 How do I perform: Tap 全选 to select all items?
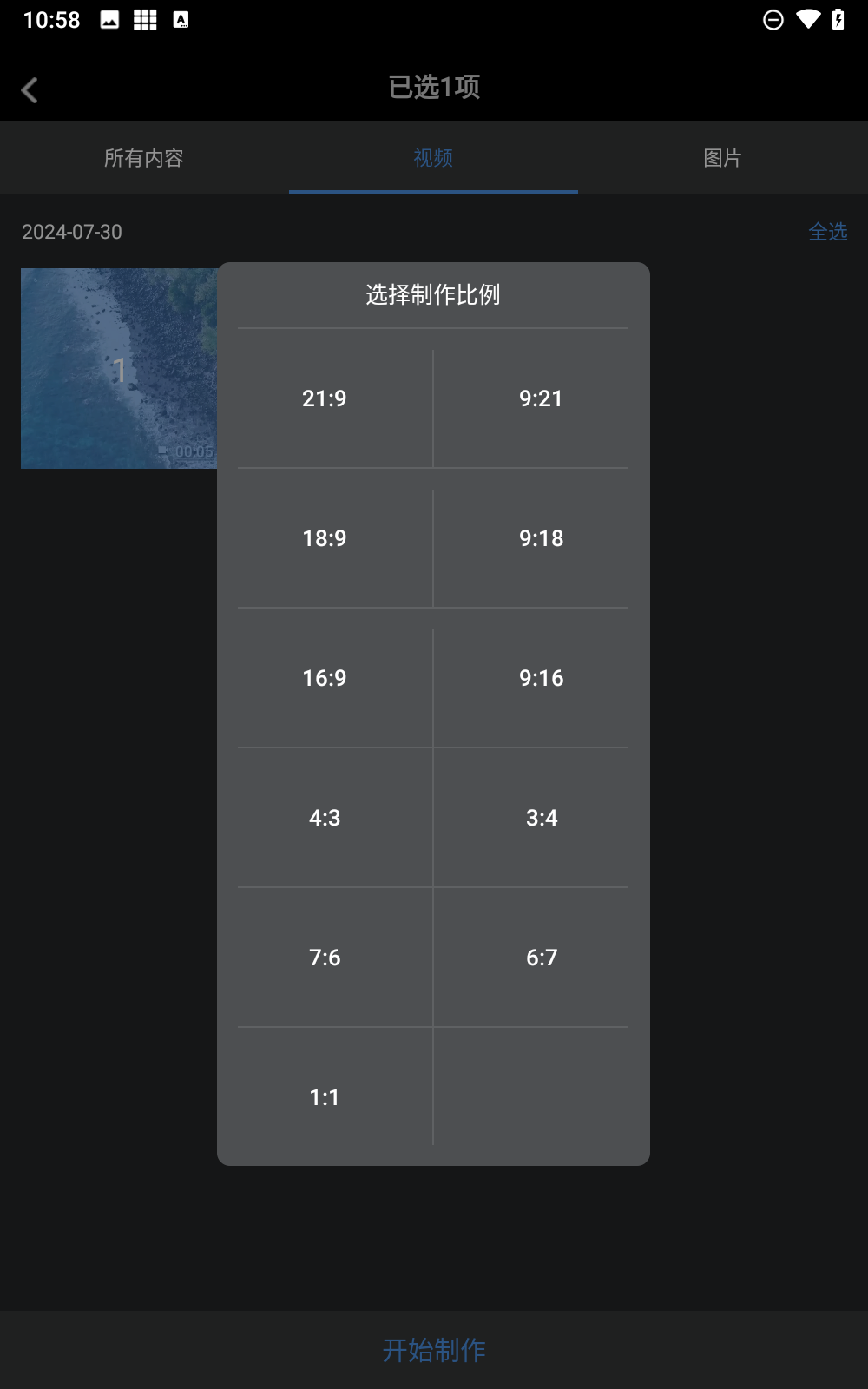(827, 232)
